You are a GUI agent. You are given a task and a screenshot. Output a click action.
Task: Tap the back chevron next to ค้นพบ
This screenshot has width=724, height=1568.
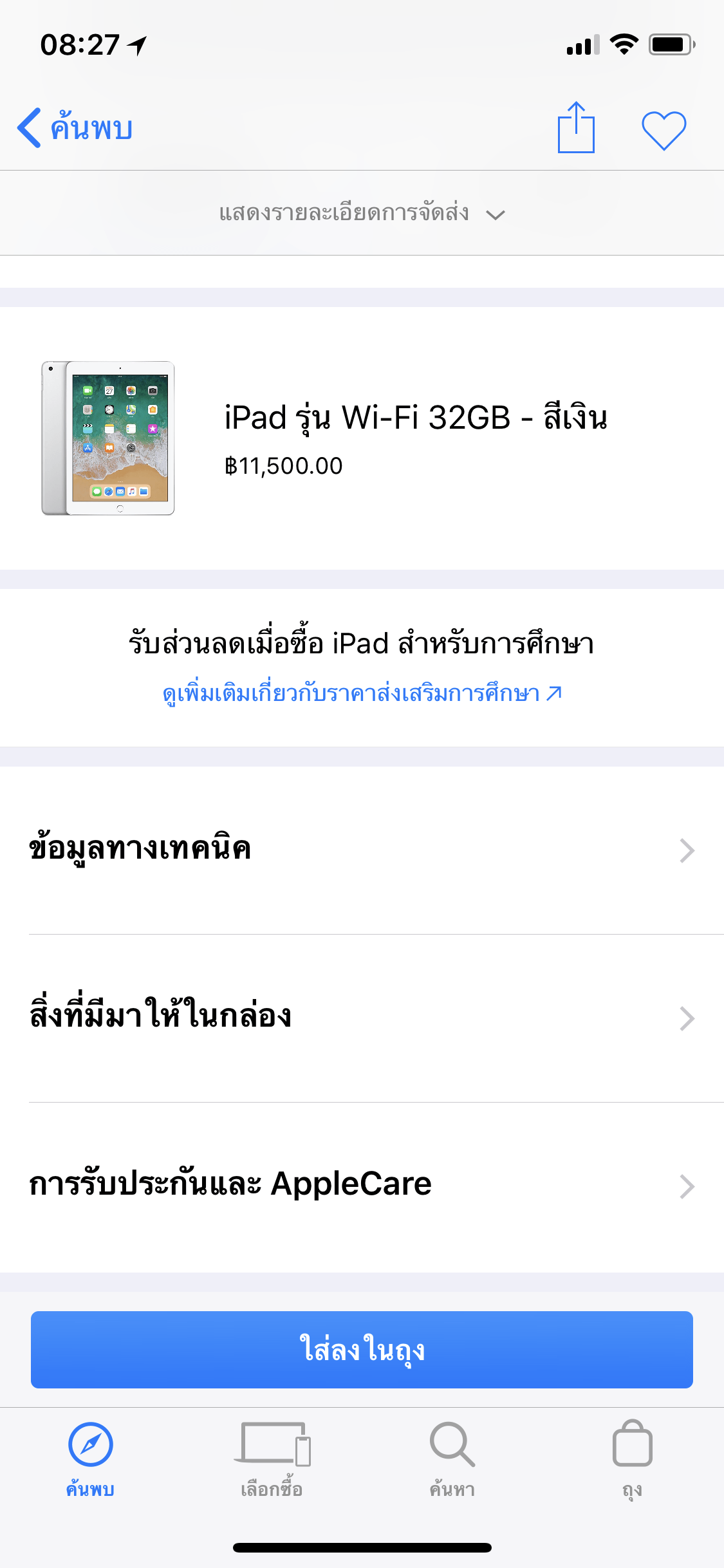coord(29,127)
